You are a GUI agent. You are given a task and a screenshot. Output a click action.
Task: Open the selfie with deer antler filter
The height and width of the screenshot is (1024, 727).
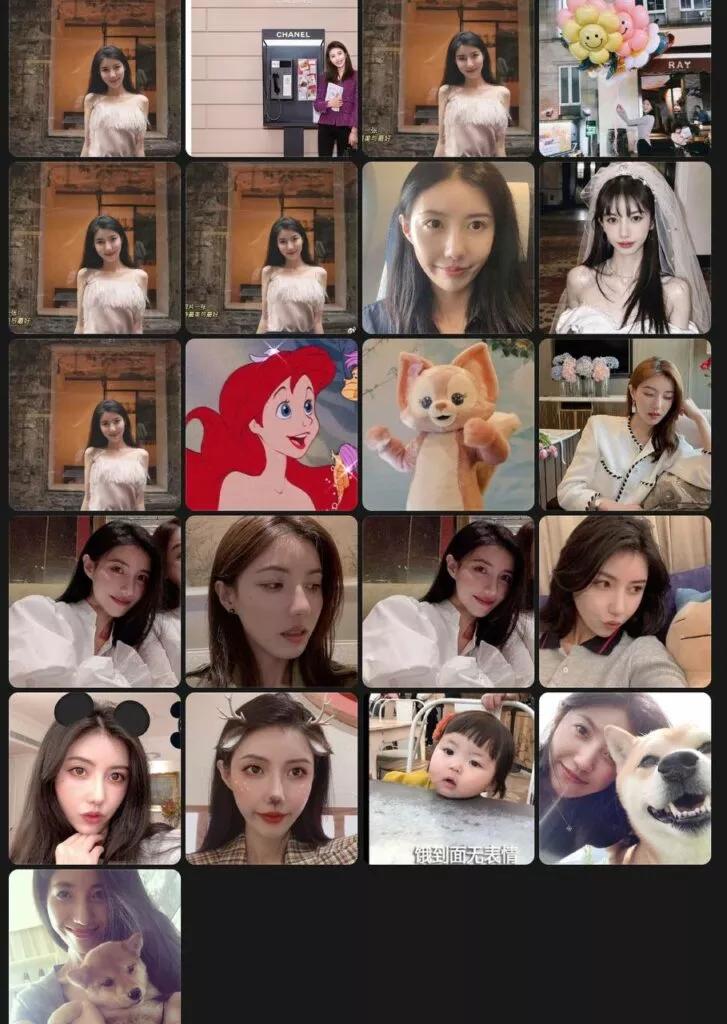point(271,778)
